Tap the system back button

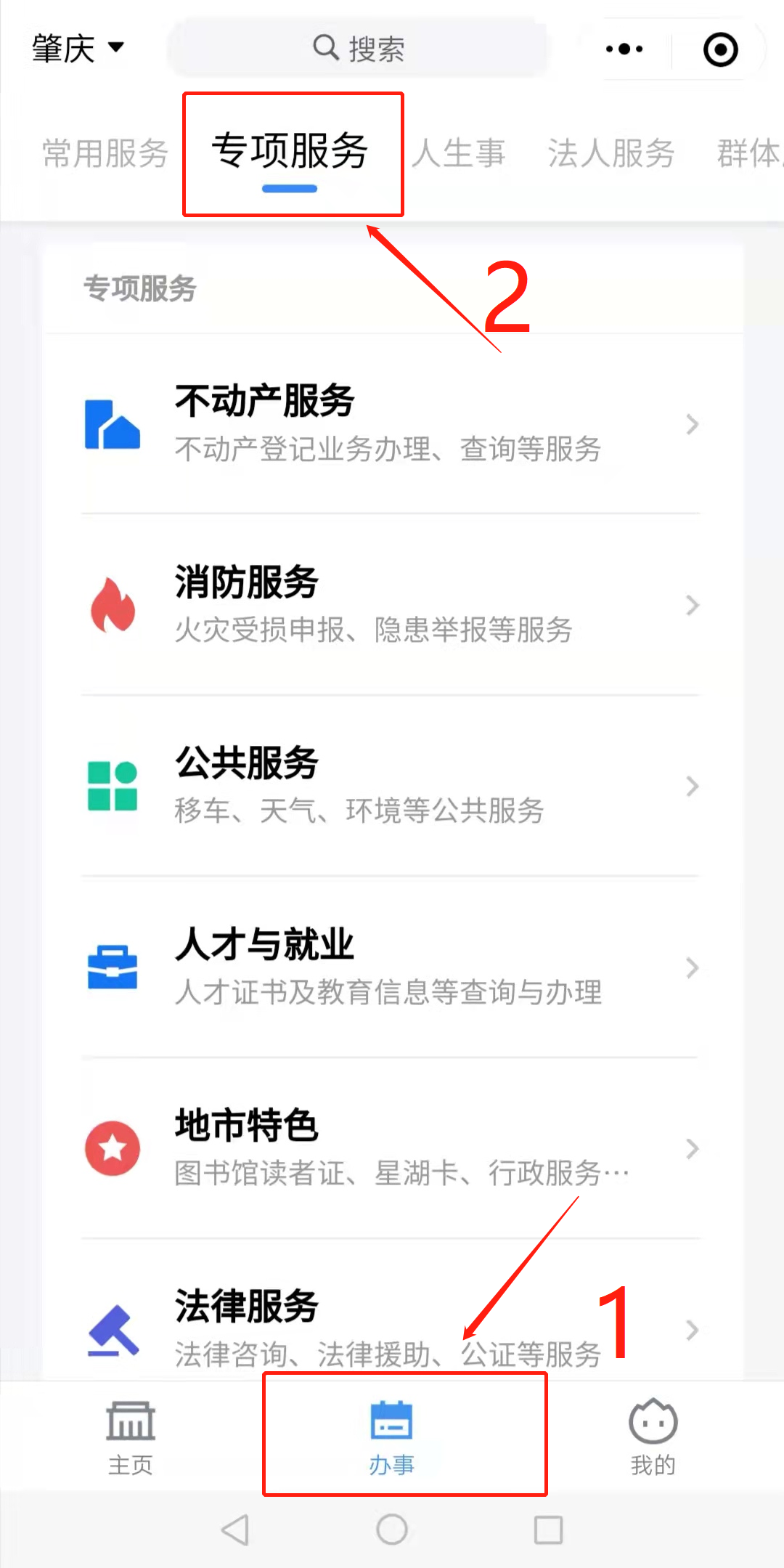235,1530
